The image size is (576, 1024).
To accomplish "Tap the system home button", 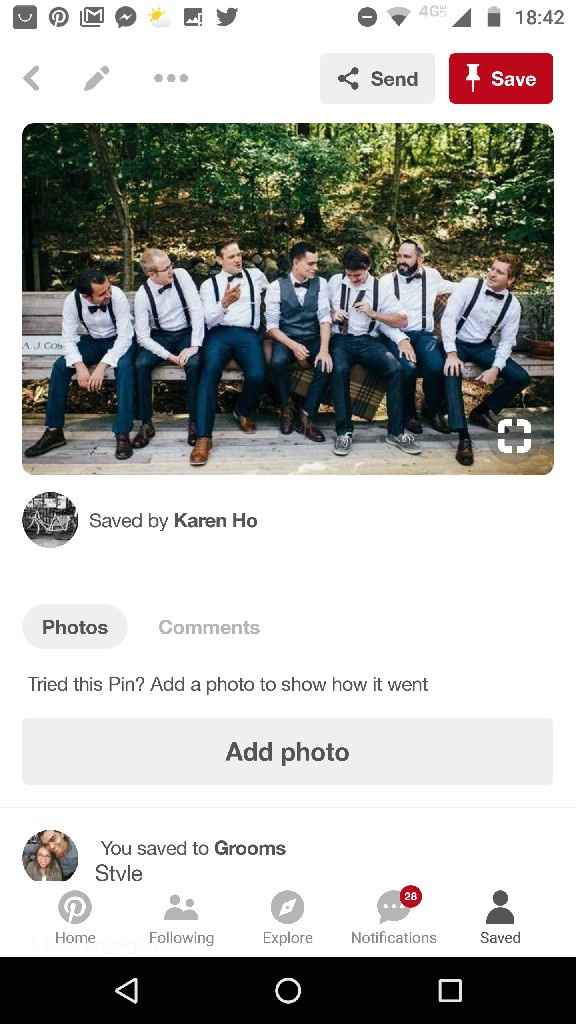I will point(288,990).
